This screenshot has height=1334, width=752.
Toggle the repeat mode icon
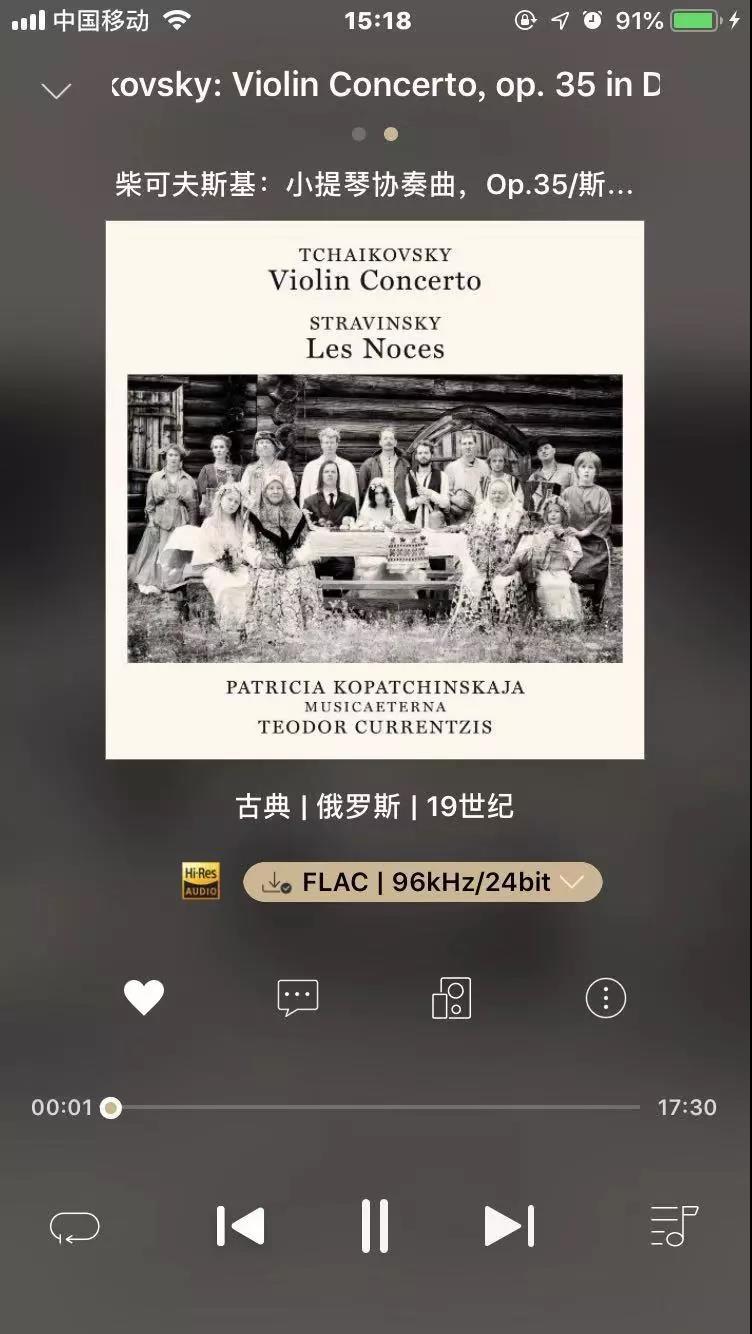[75, 1227]
